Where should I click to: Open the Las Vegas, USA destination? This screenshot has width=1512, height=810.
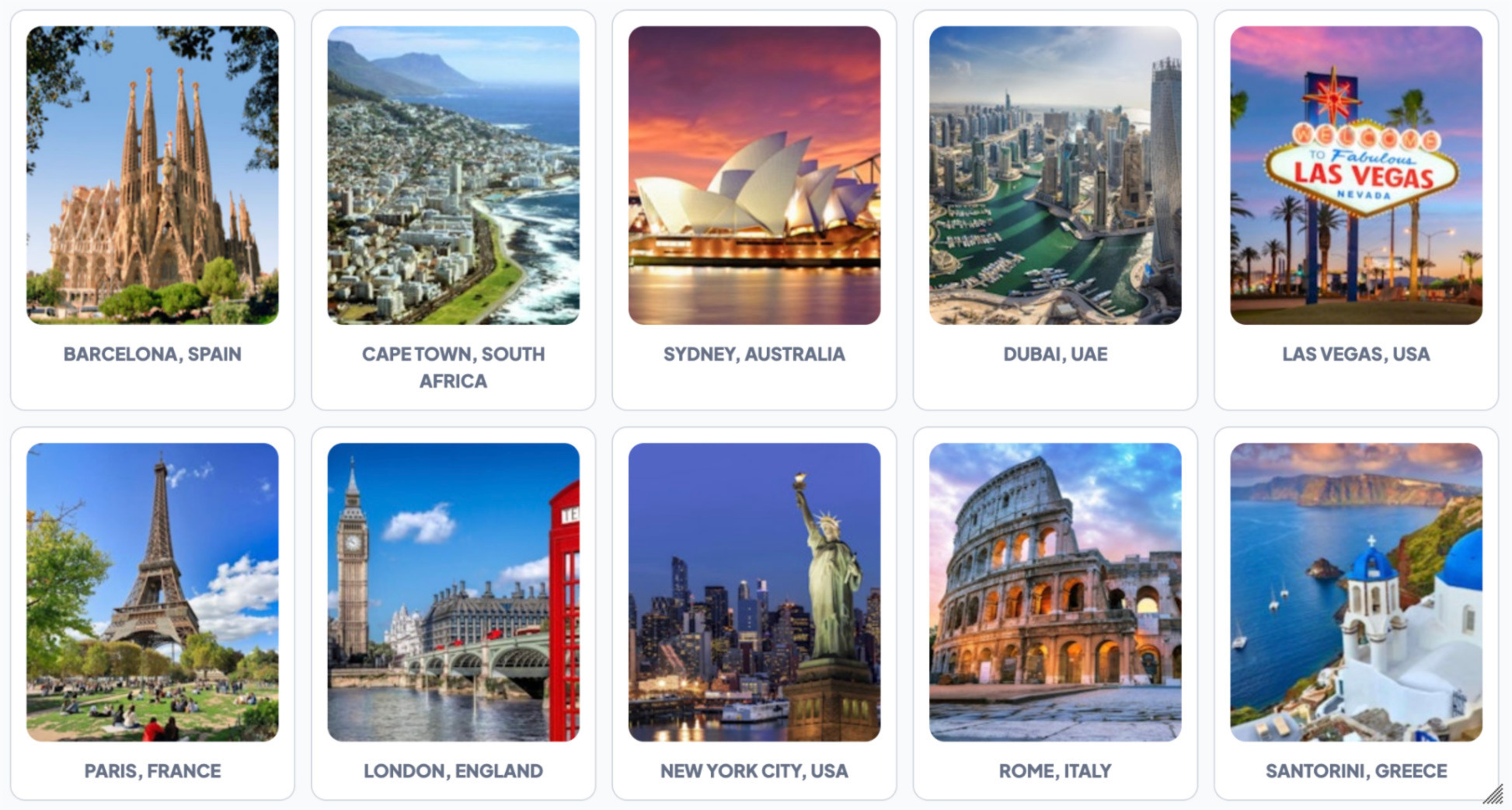pos(1356,176)
